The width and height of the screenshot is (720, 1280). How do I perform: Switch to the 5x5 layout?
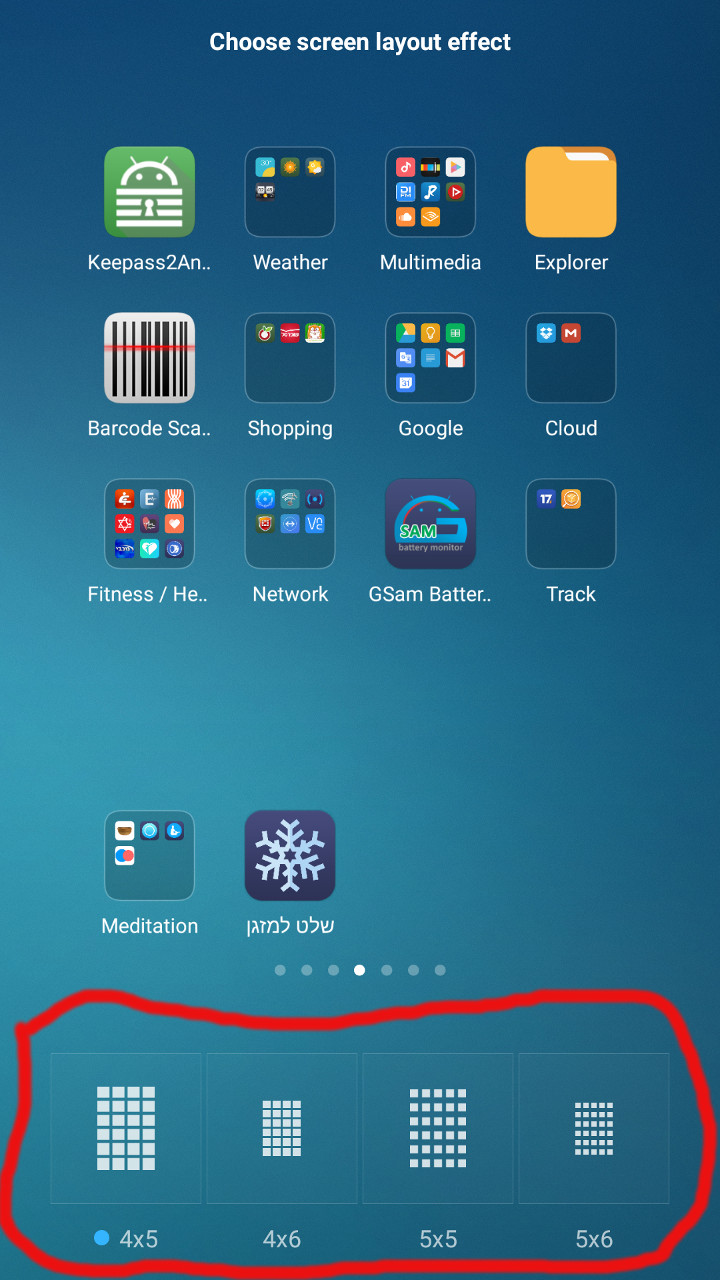[x=438, y=1128]
